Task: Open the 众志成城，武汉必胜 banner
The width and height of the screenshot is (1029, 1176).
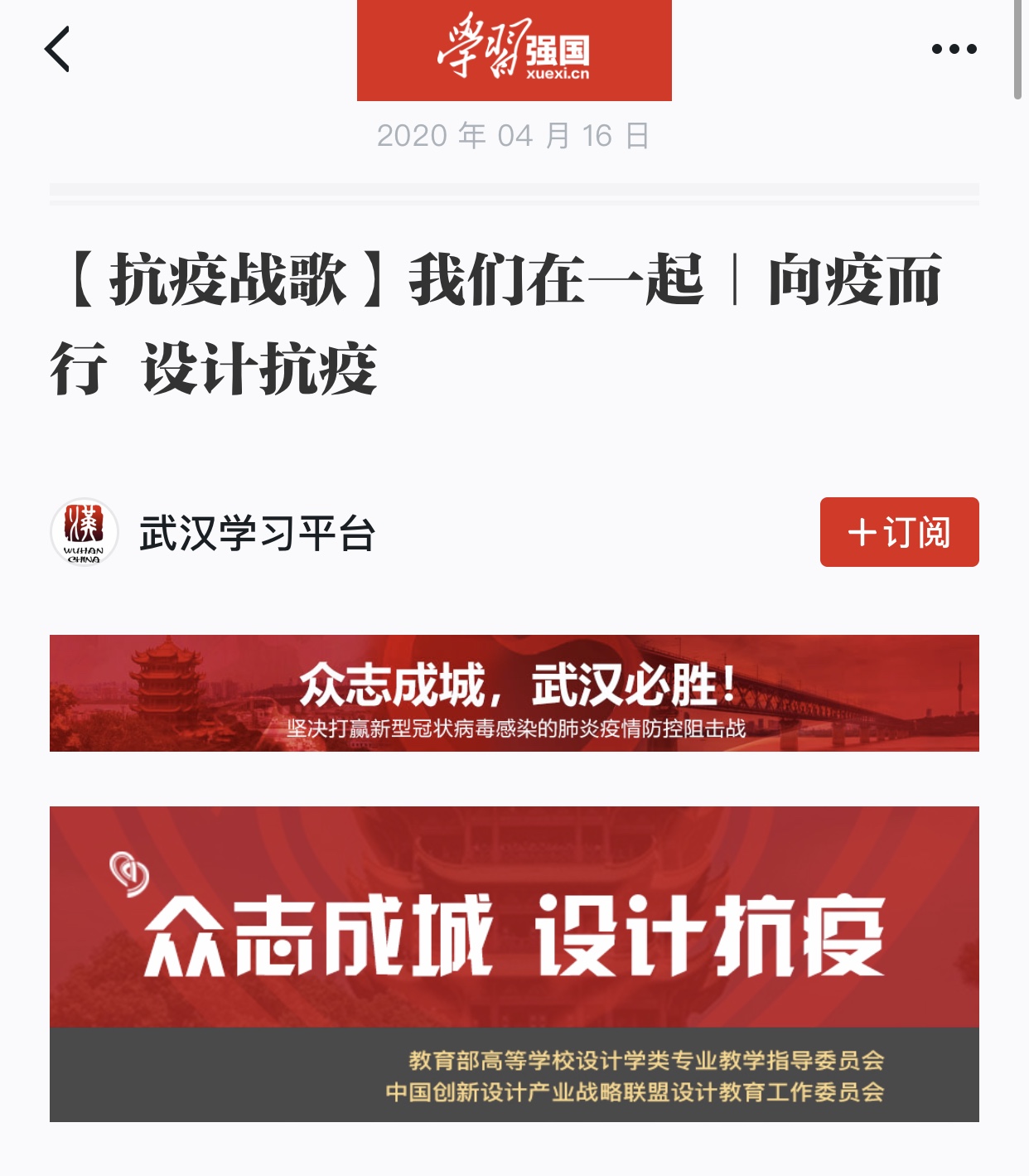Action: point(514,693)
